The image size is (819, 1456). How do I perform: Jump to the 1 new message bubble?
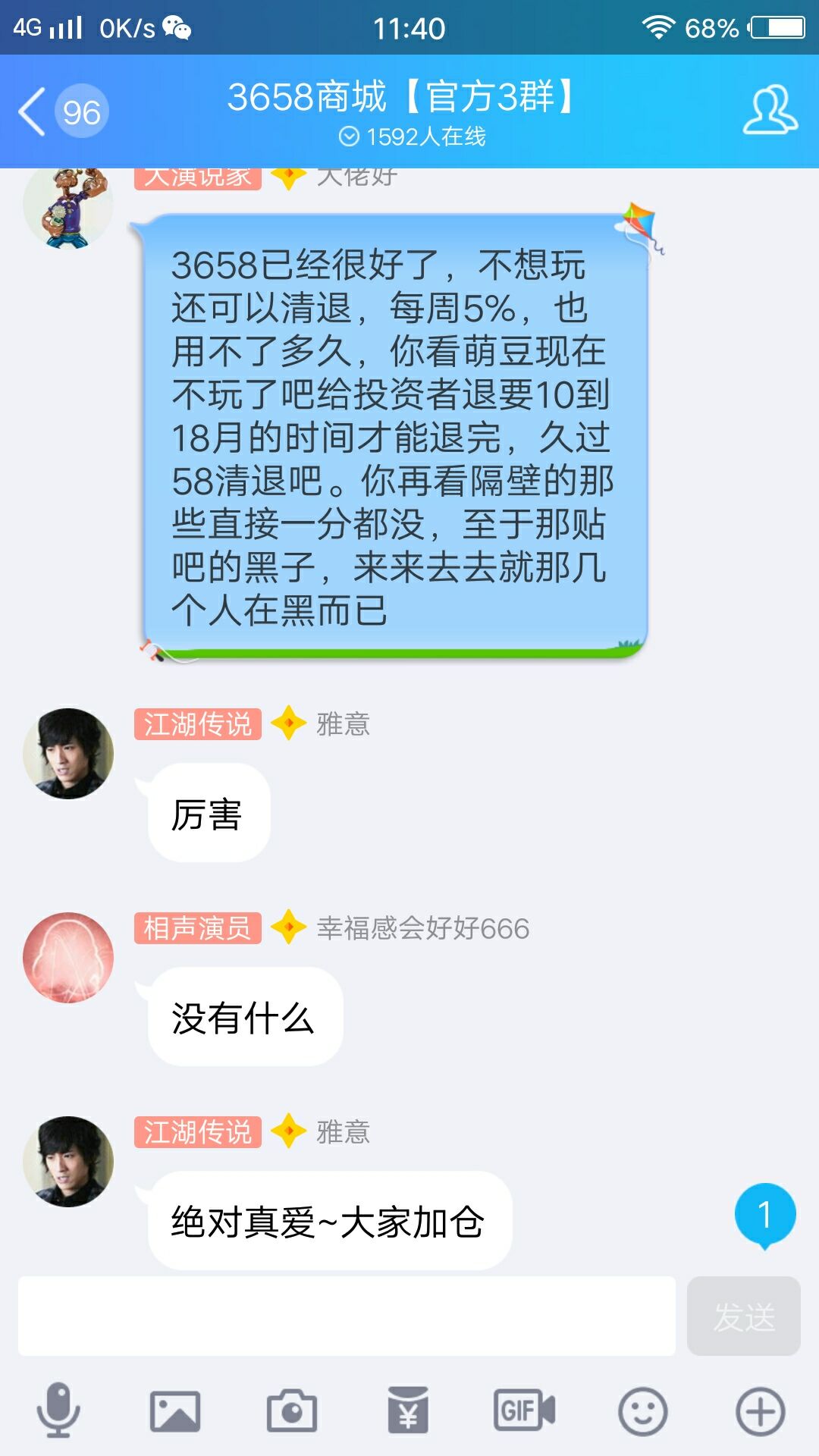tap(764, 1214)
